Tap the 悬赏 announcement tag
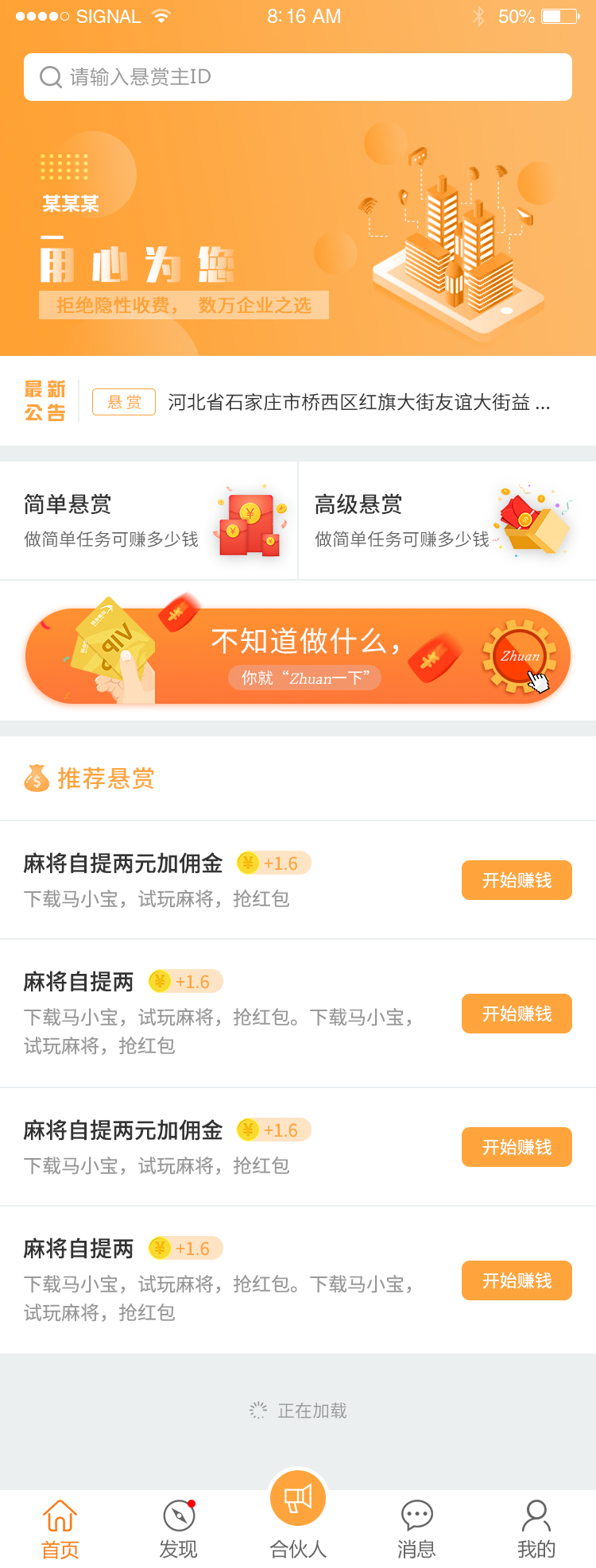Image resolution: width=596 pixels, height=1568 pixels. (123, 404)
